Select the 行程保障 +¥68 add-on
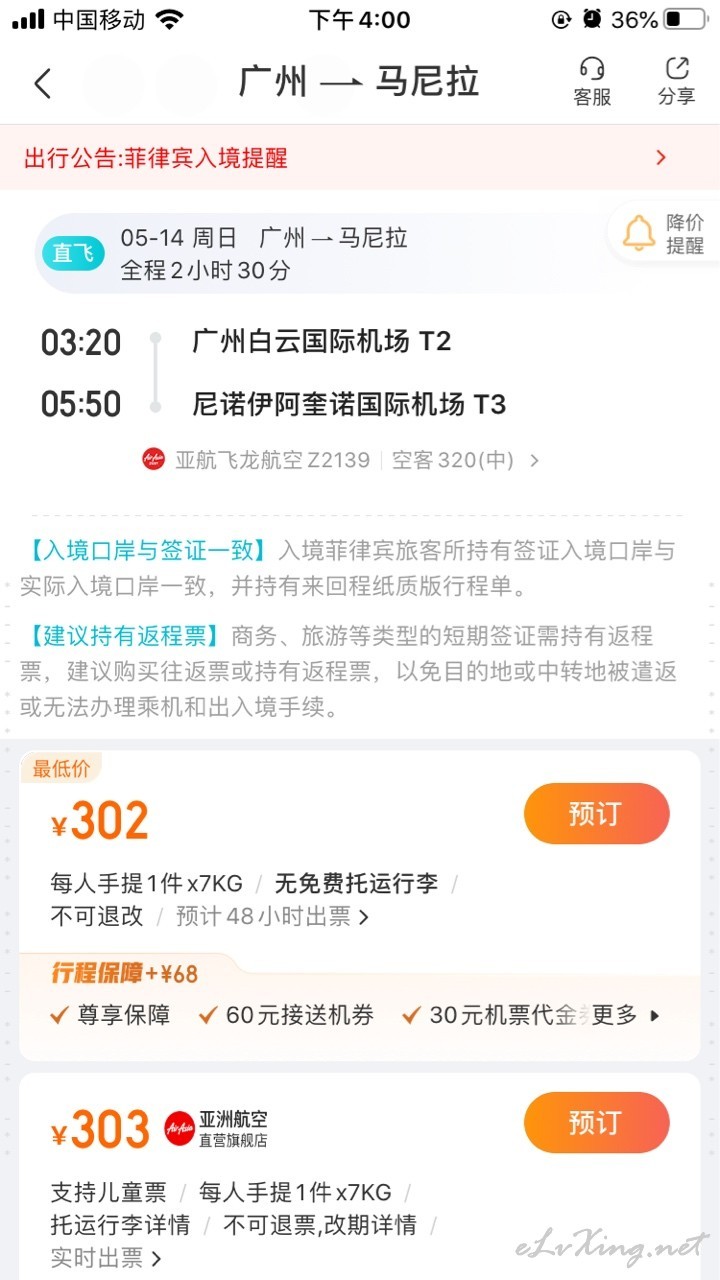The width and height of the screenshot is (720, 1280). [125, 973]
